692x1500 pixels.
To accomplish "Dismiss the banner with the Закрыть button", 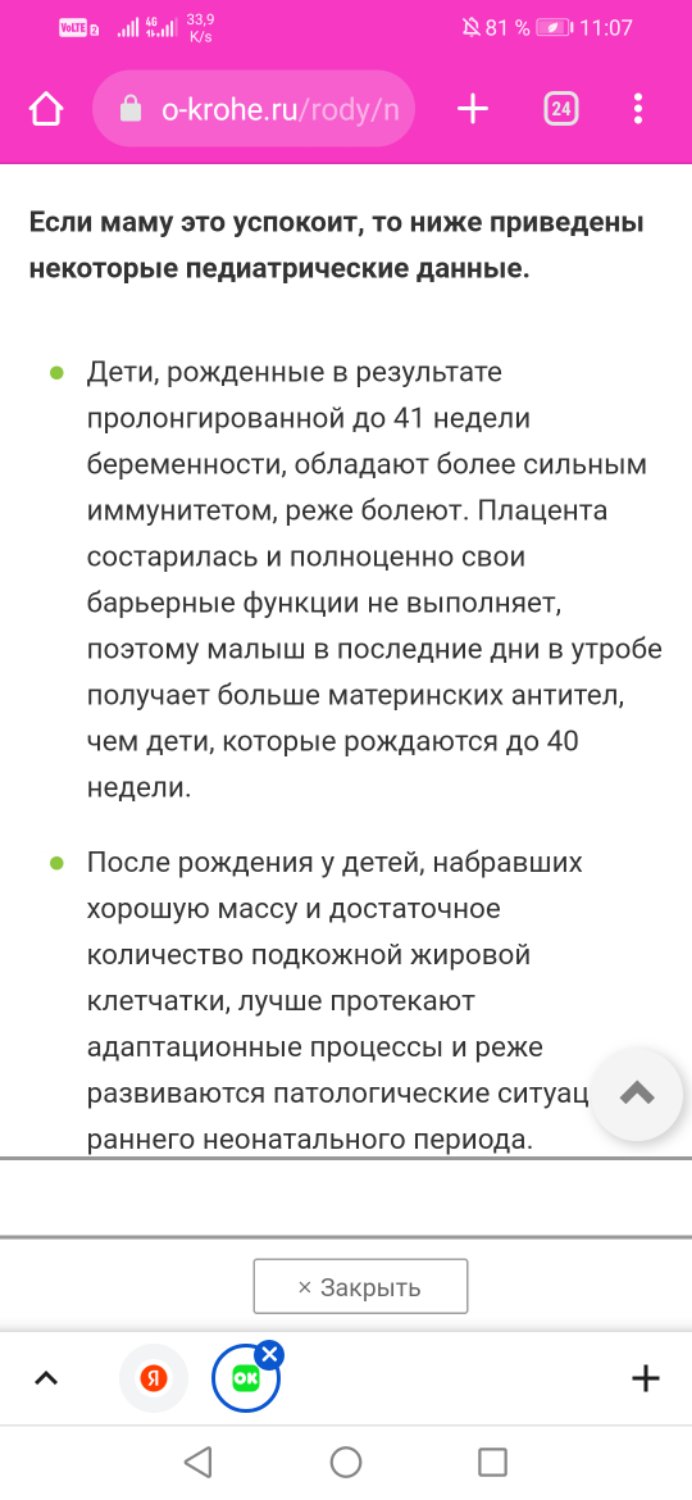I will pyautogui.click(x=360, y=1286).
